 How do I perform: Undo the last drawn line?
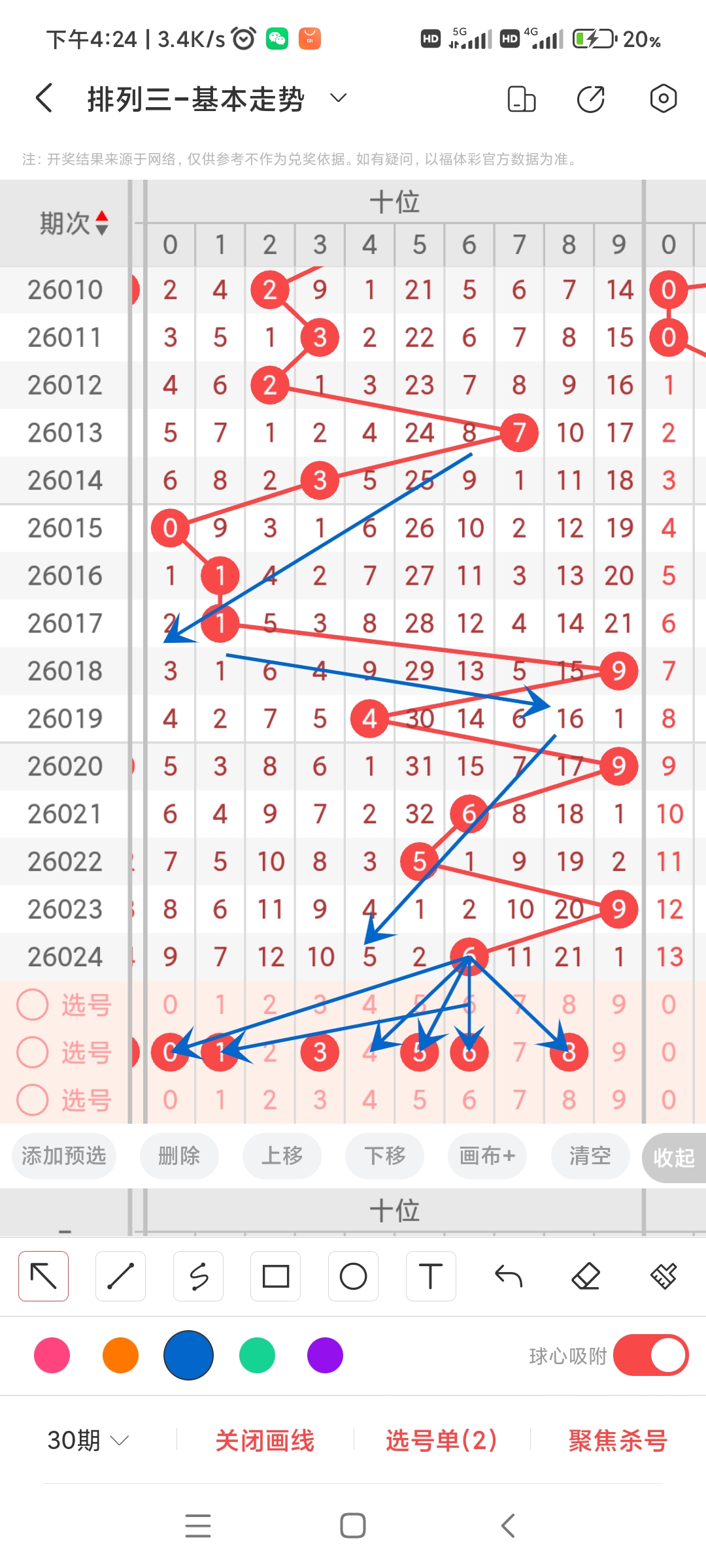(x=509, y=1275)
